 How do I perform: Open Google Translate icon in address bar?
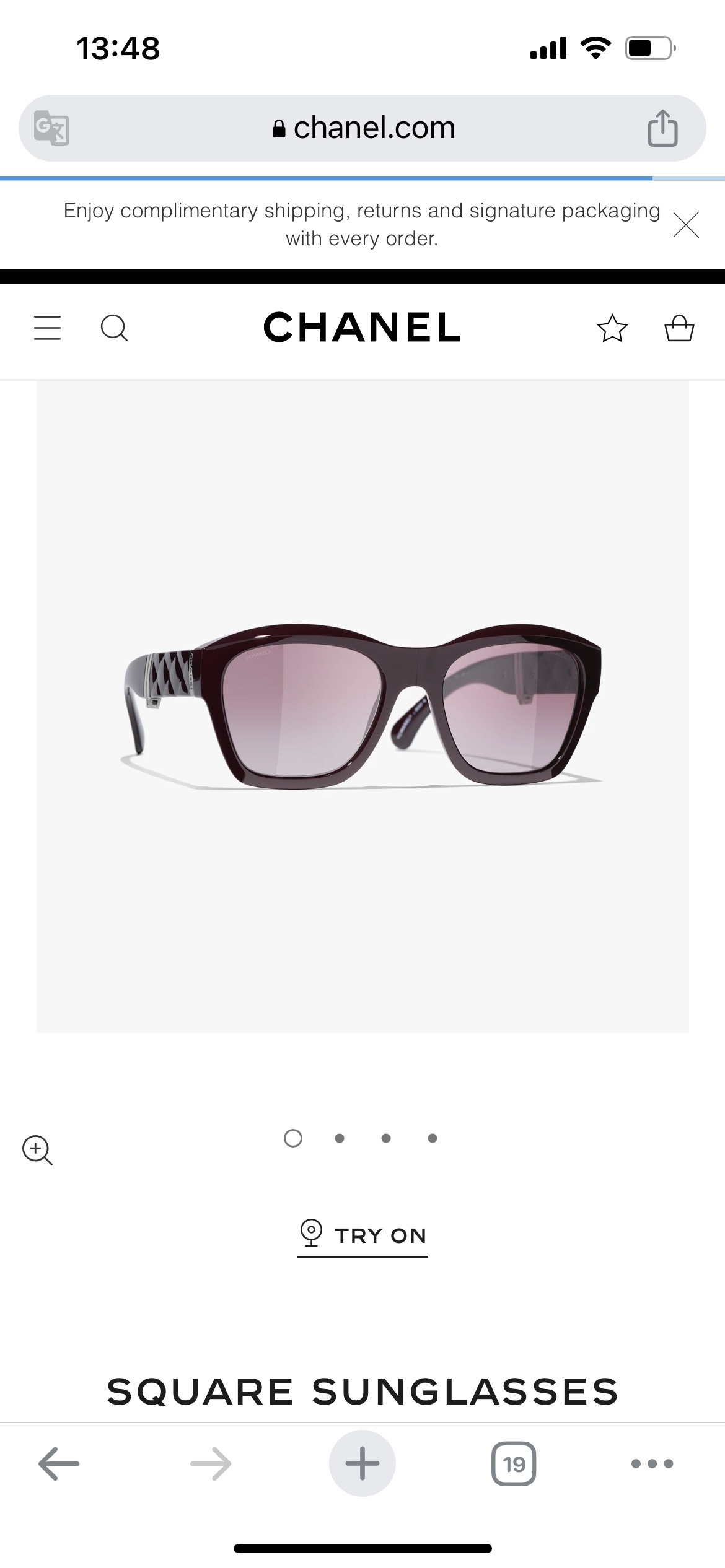(53, 127)
